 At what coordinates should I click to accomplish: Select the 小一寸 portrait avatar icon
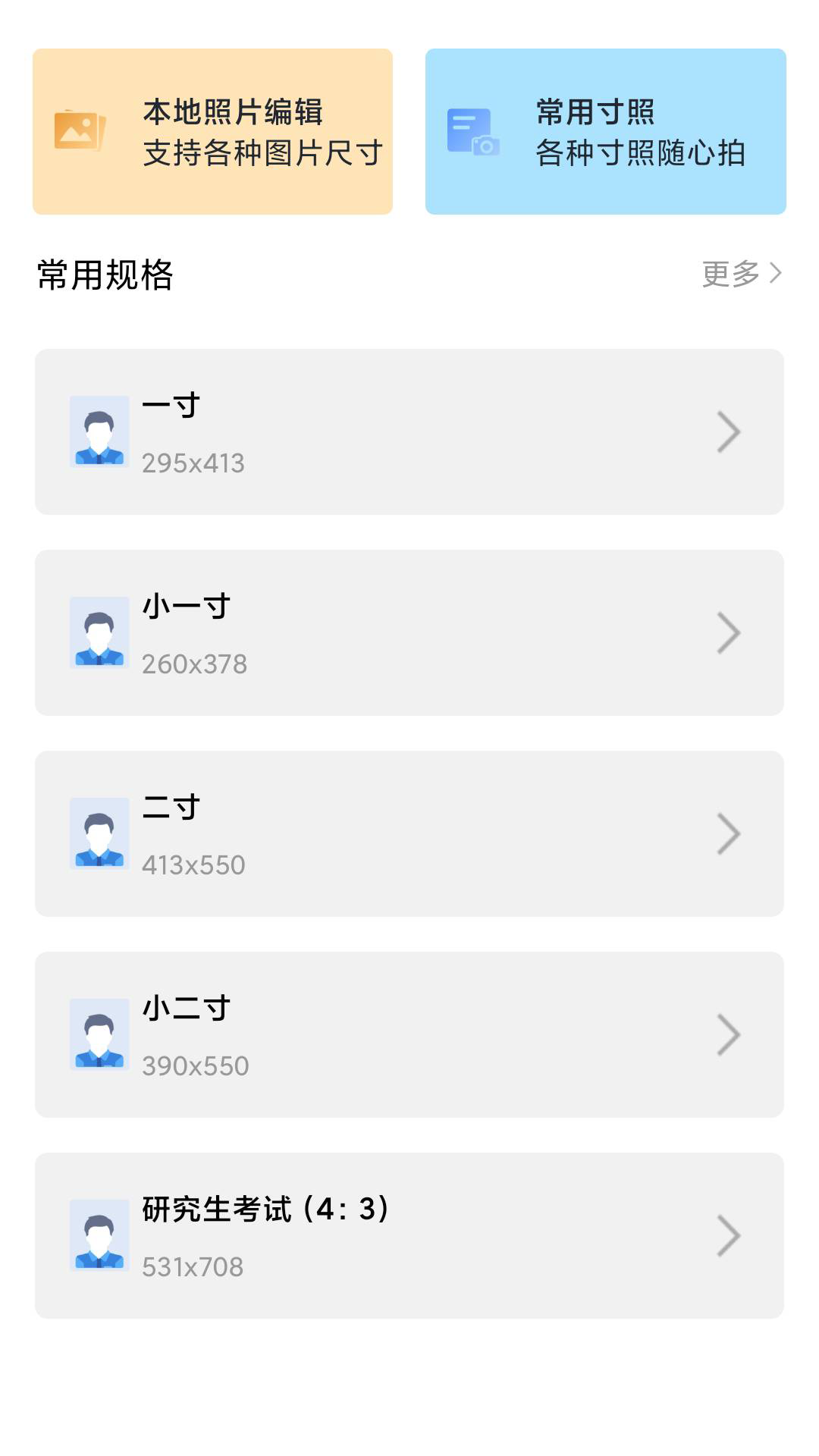point(99,632)
